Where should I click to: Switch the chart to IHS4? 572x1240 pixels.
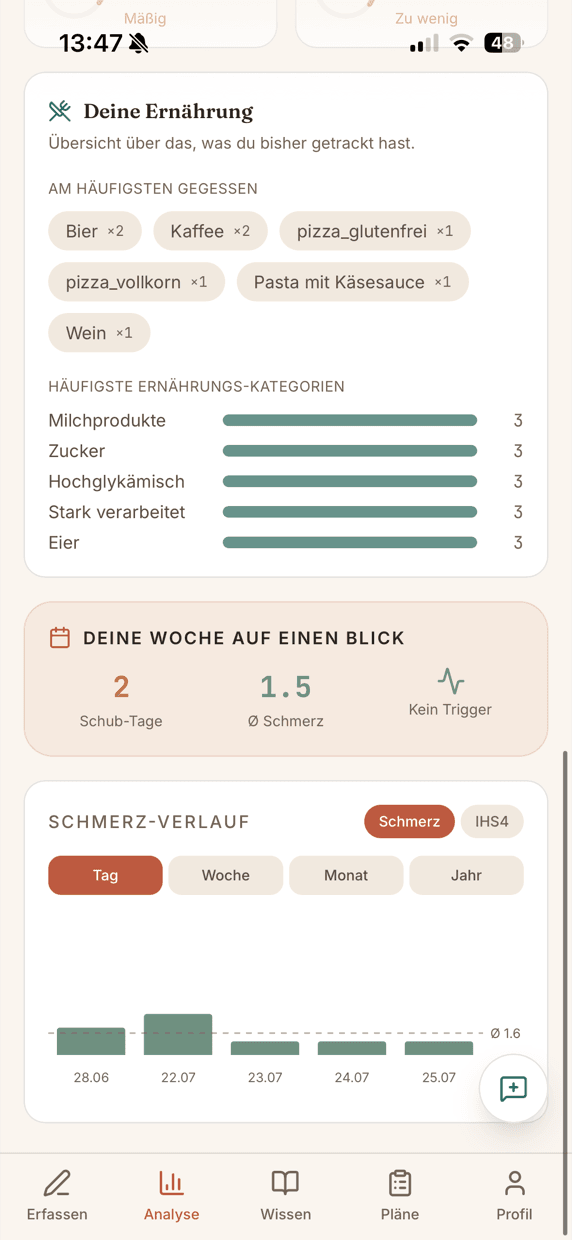[492, 821]
